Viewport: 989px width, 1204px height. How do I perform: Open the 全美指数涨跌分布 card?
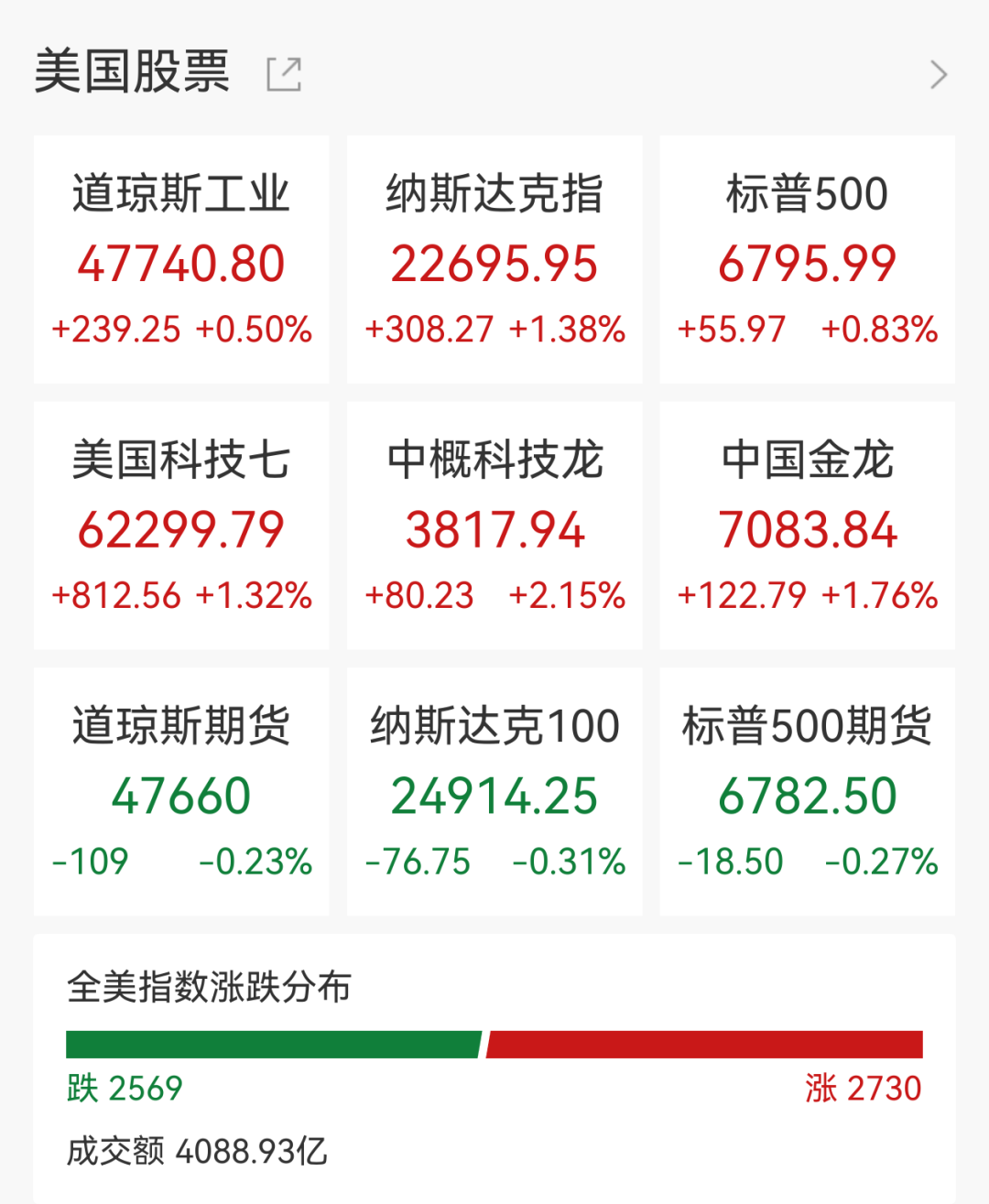pyautogui.click(x=494, y=1067)
